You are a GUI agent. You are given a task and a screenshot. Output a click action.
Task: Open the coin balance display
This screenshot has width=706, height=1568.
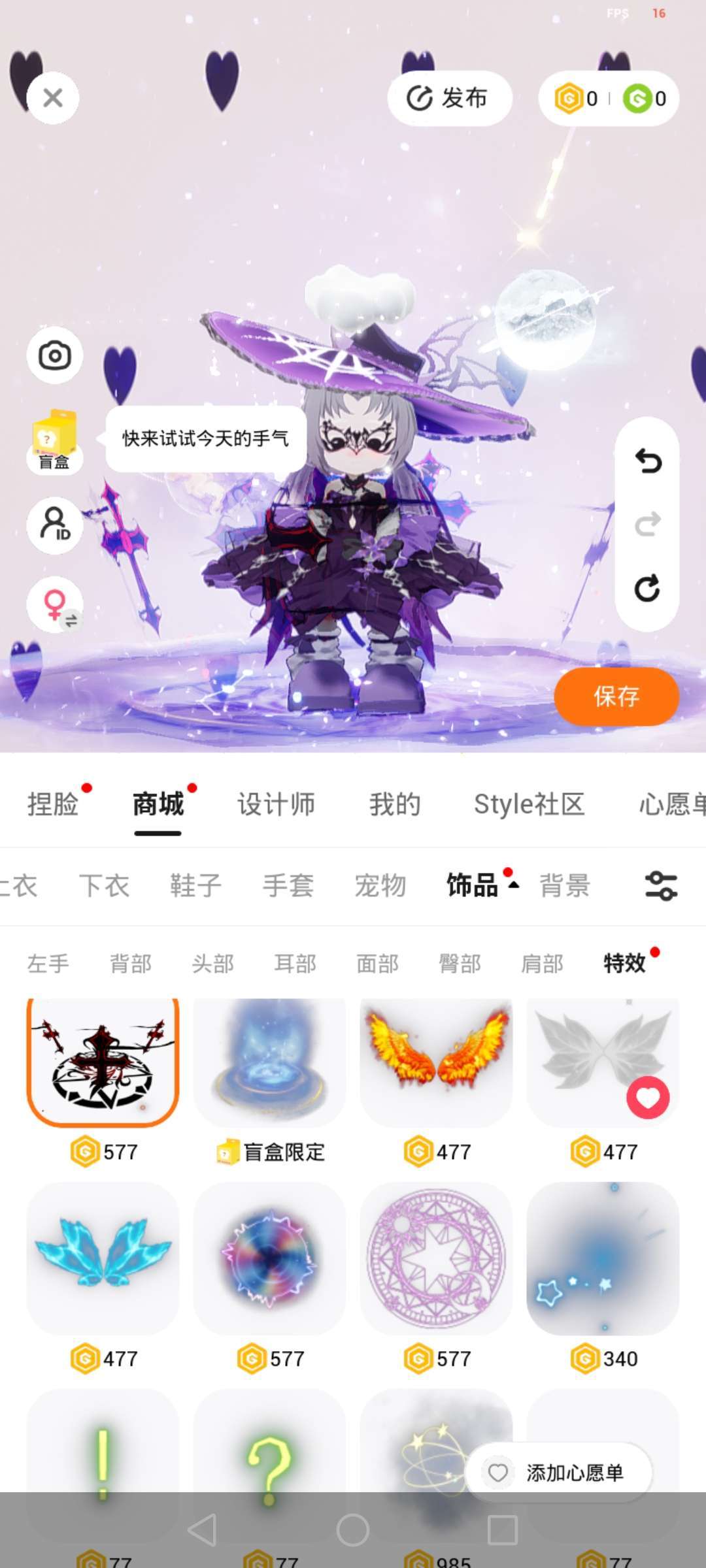609,99
